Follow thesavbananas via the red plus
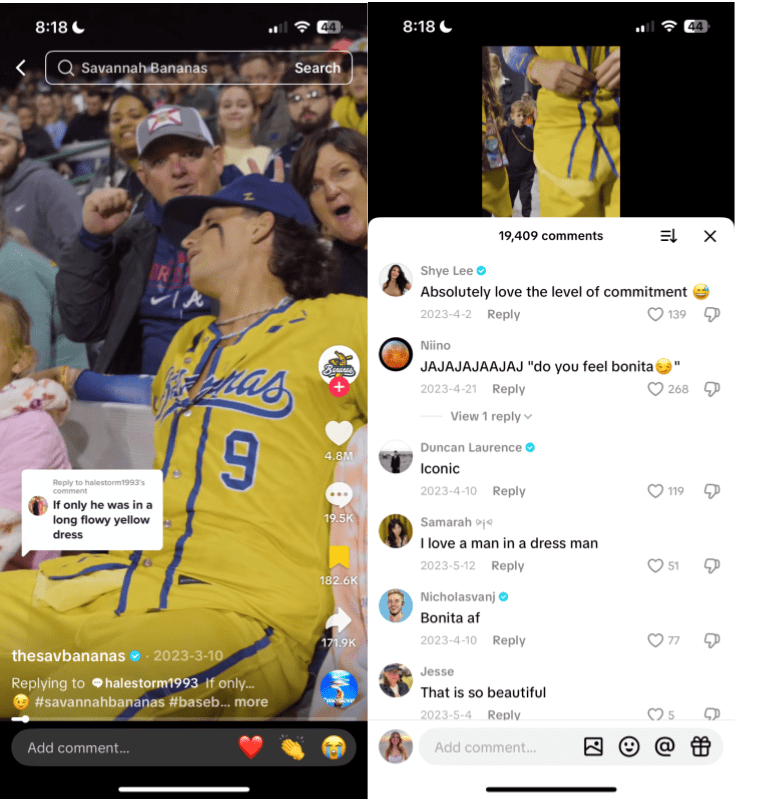The height and width of the screenshot is (802, 768). pos(339,387)
